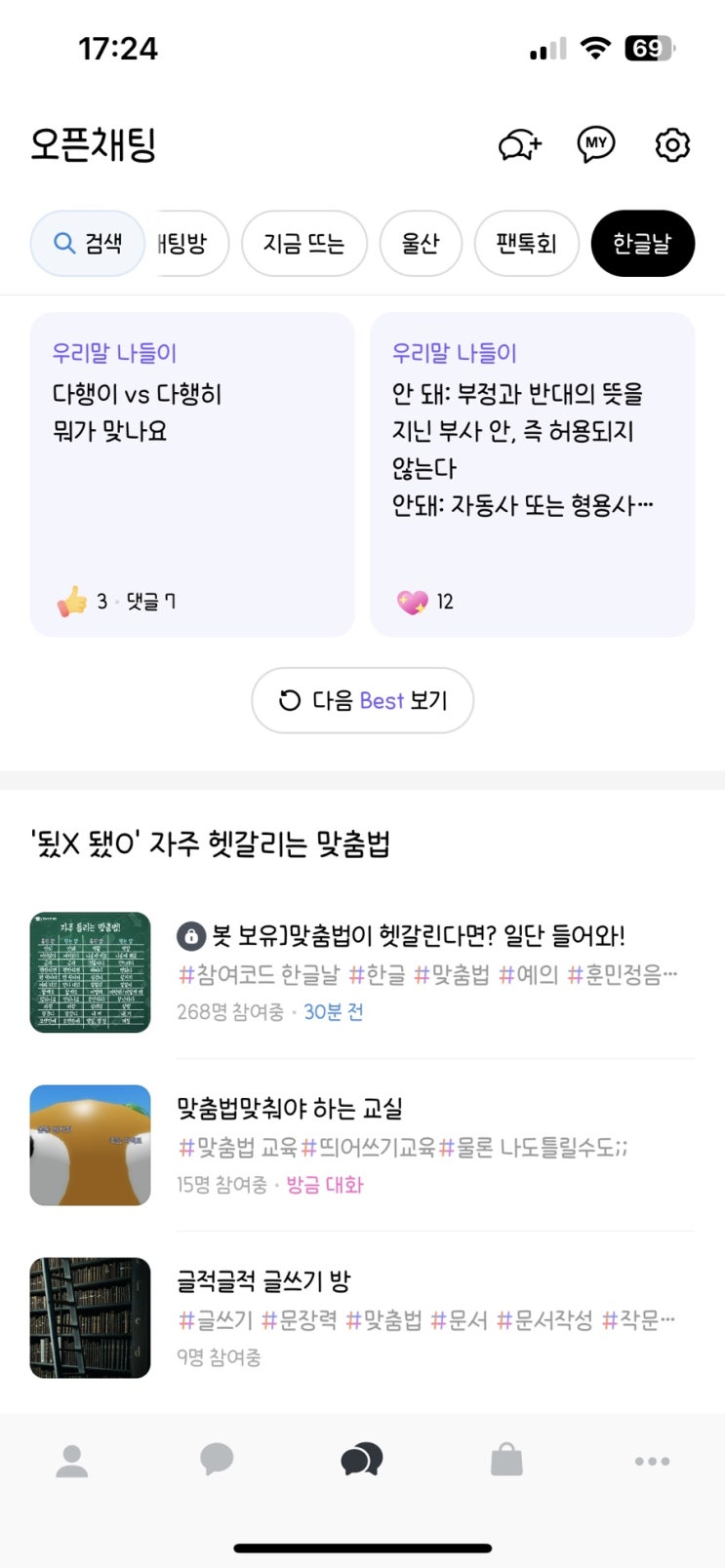The height and width of the screenshot is (1568, 725).
Task: Open the 다행이 vs 다행히 post card
Action: click(192, 474)
